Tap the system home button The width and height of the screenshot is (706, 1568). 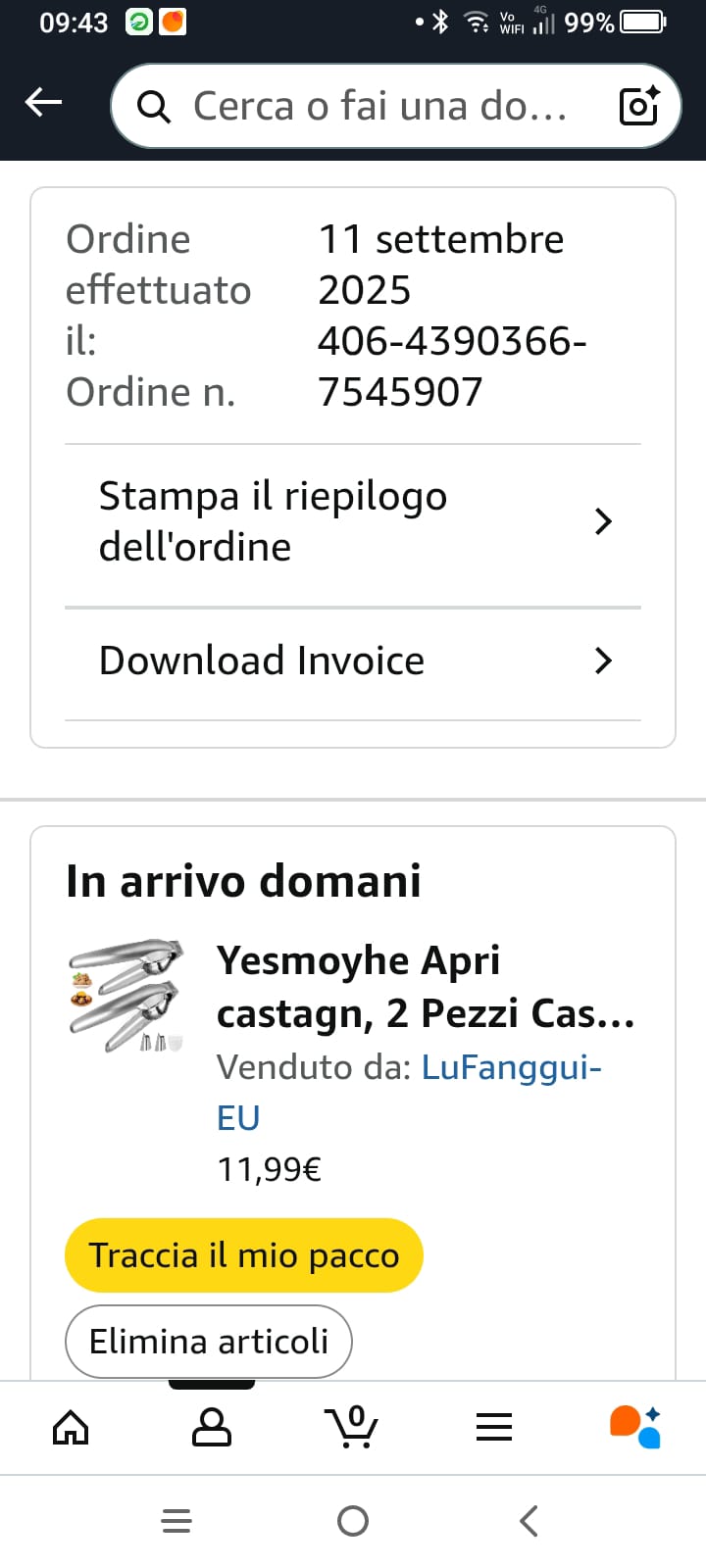click(353, 1521)
